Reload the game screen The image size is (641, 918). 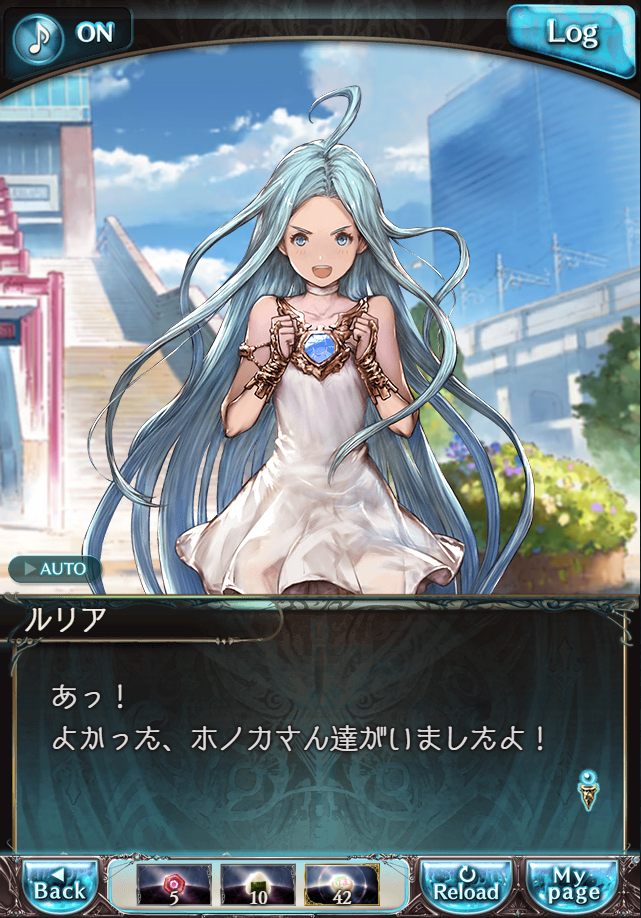[465, 885]
